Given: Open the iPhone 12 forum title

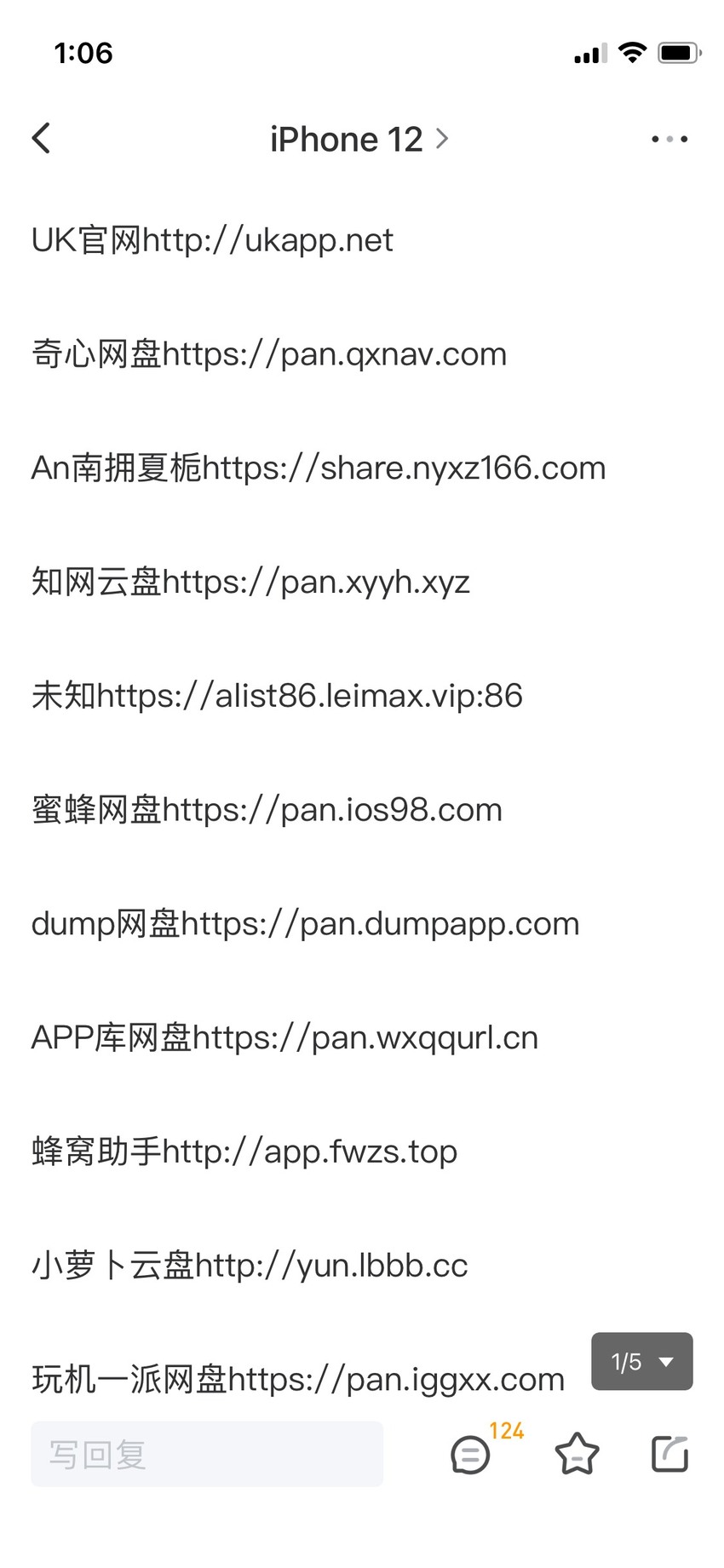Looking at the screenshot, I should click(x=359, y=139).
